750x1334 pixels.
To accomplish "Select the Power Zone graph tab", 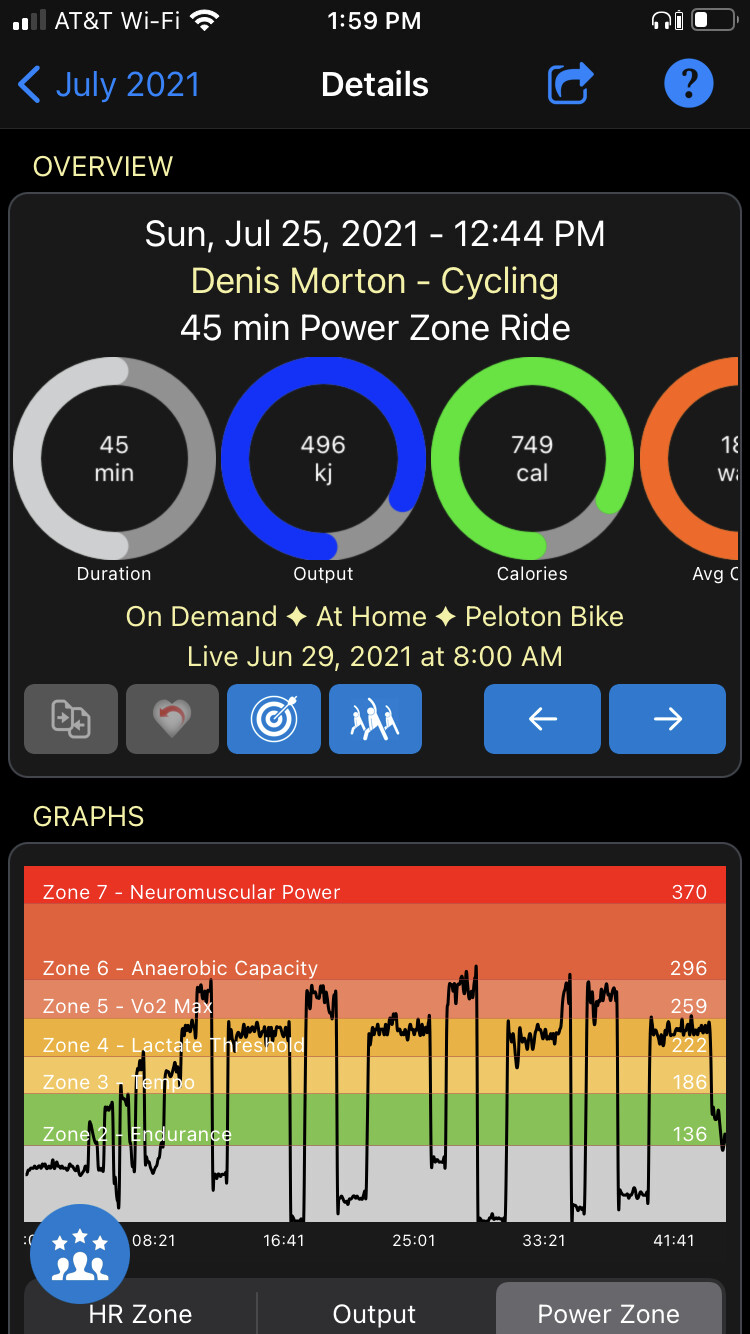I will pos(608,1312).
